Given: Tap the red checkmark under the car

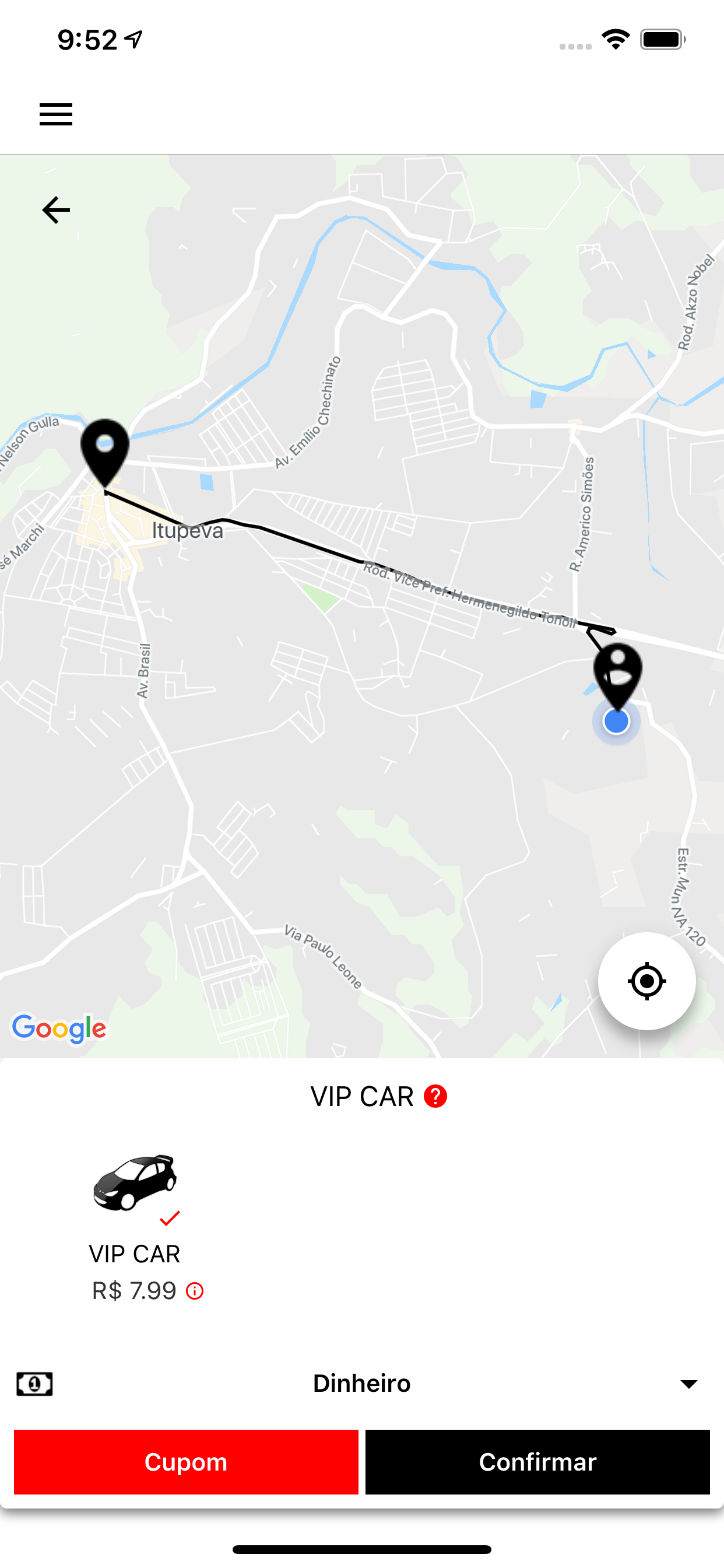Looking at the screenshot, I should point(170,1217).
